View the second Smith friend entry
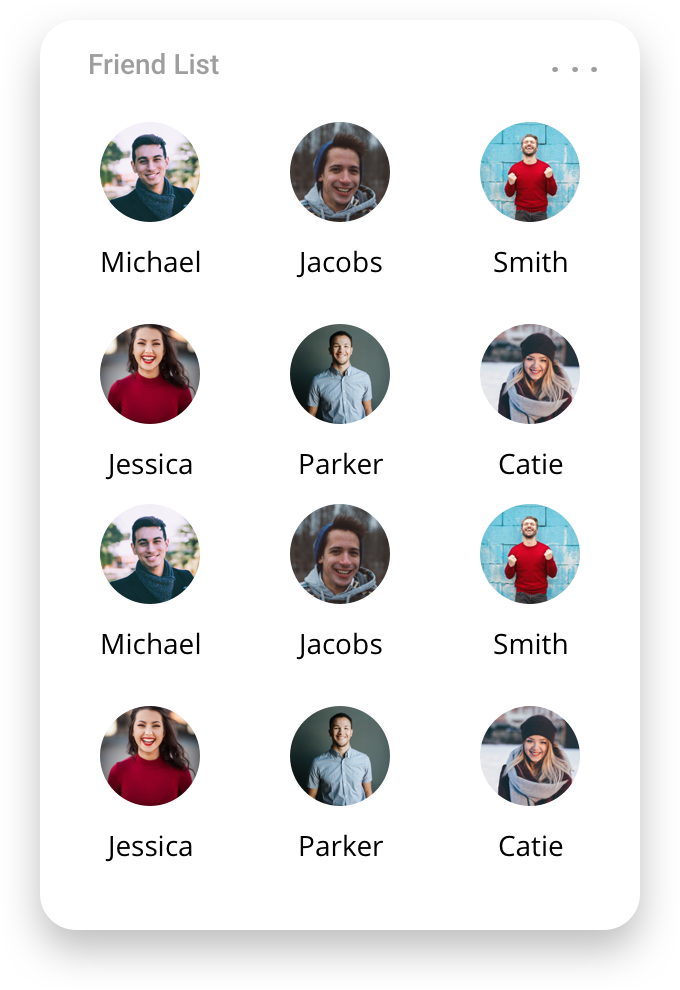 coord(530,554)
